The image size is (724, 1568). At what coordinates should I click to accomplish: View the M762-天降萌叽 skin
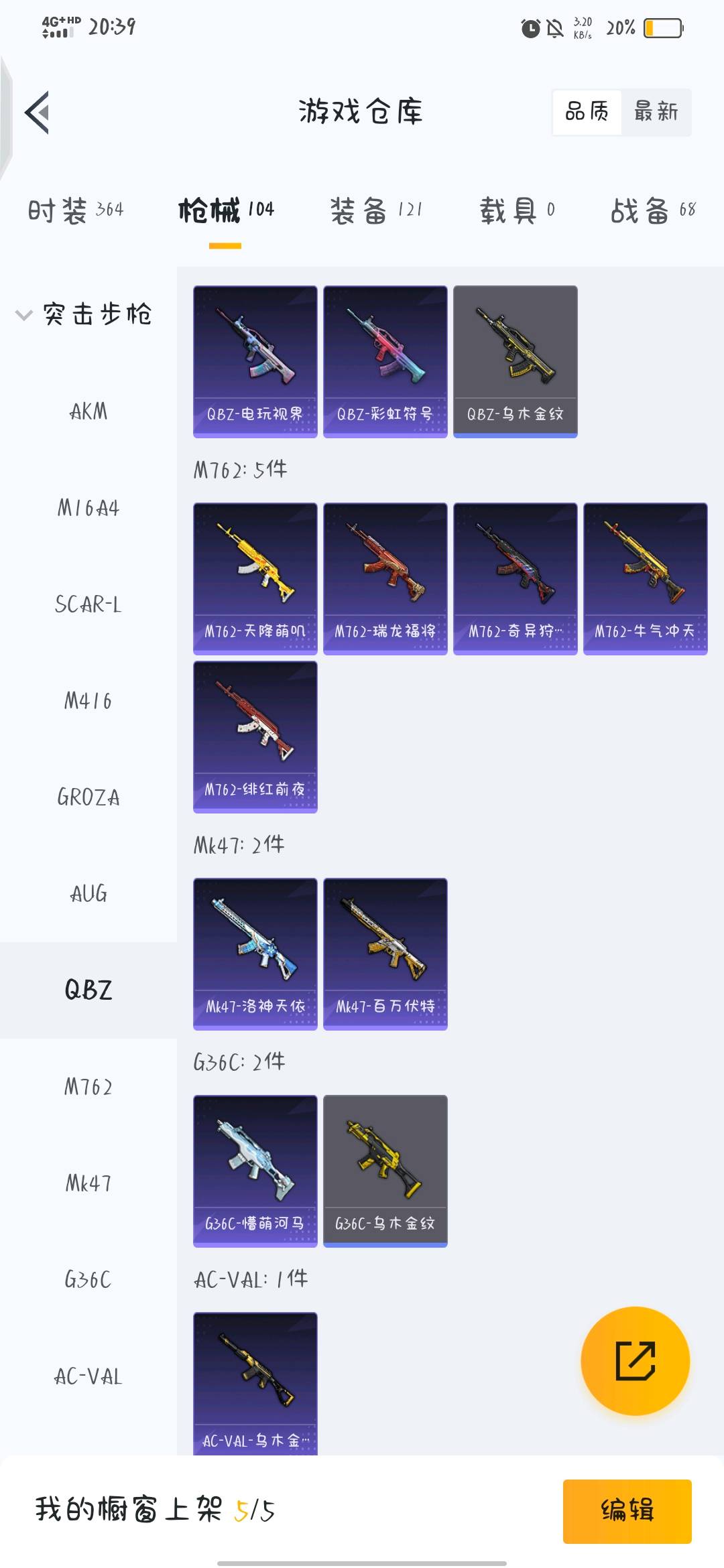coord(255,579)
